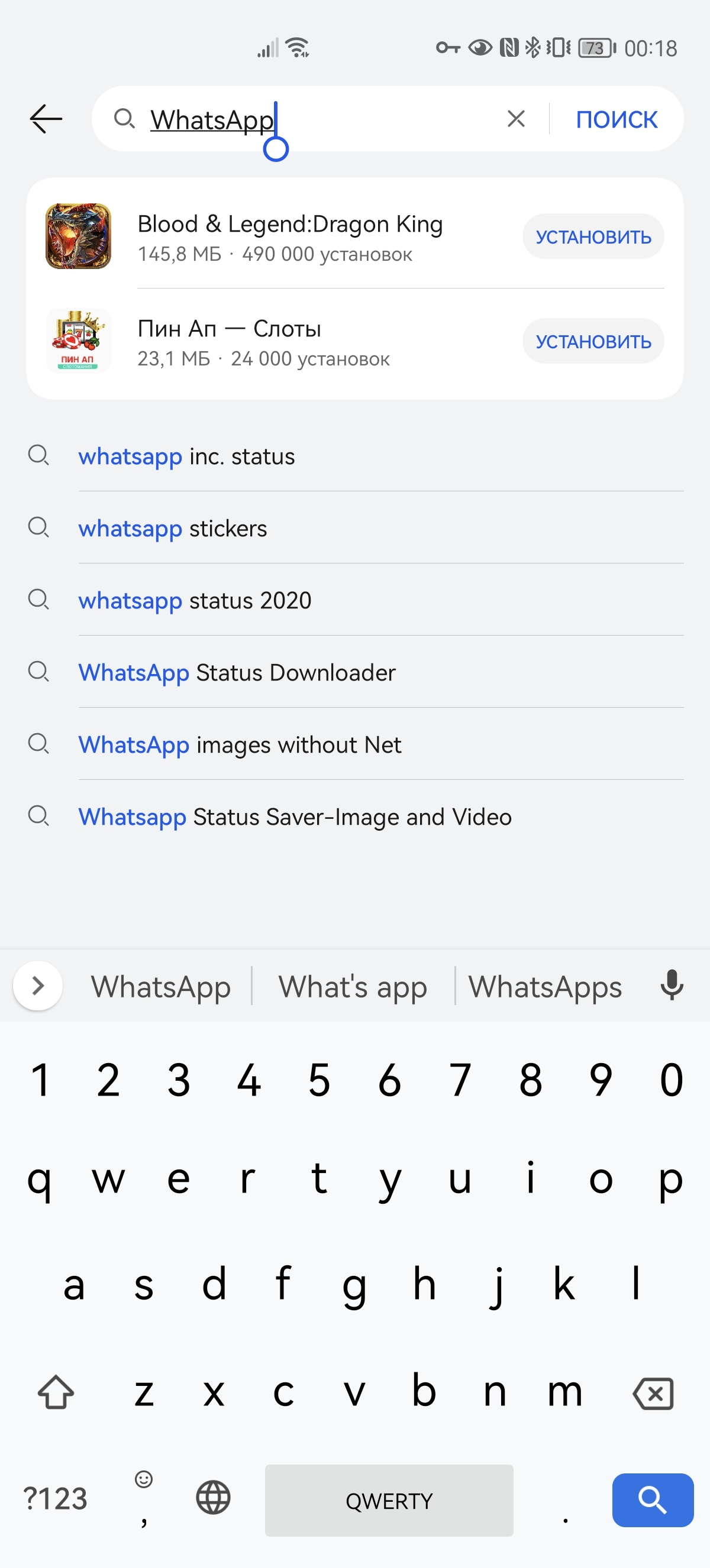The width and height of the screenshot is (710, 1568).
Task: Tap the ПОИСК search button
Action: [617, 119]
